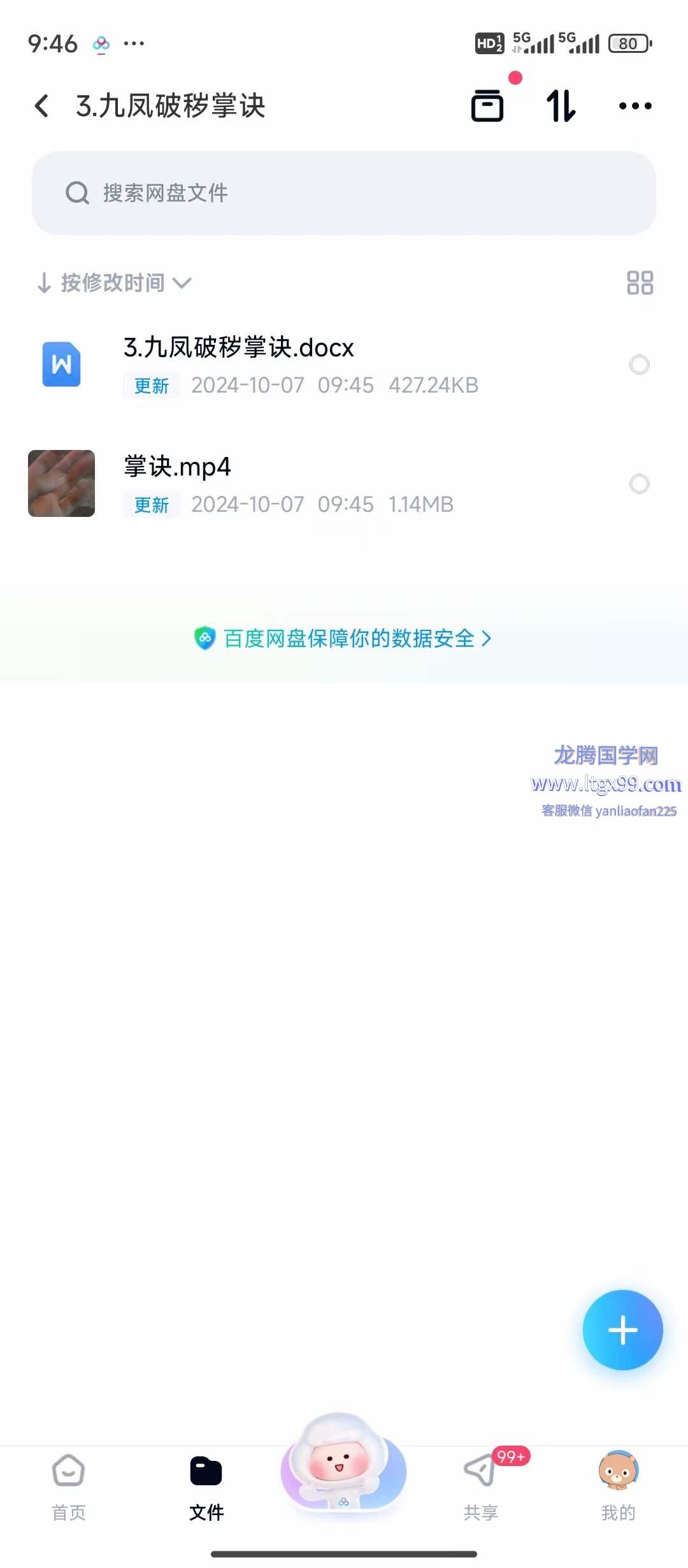The height and width of the screenshot is (1568, 688).
Task: Tap the blue plus floating button
Action: coord(622,1330)
